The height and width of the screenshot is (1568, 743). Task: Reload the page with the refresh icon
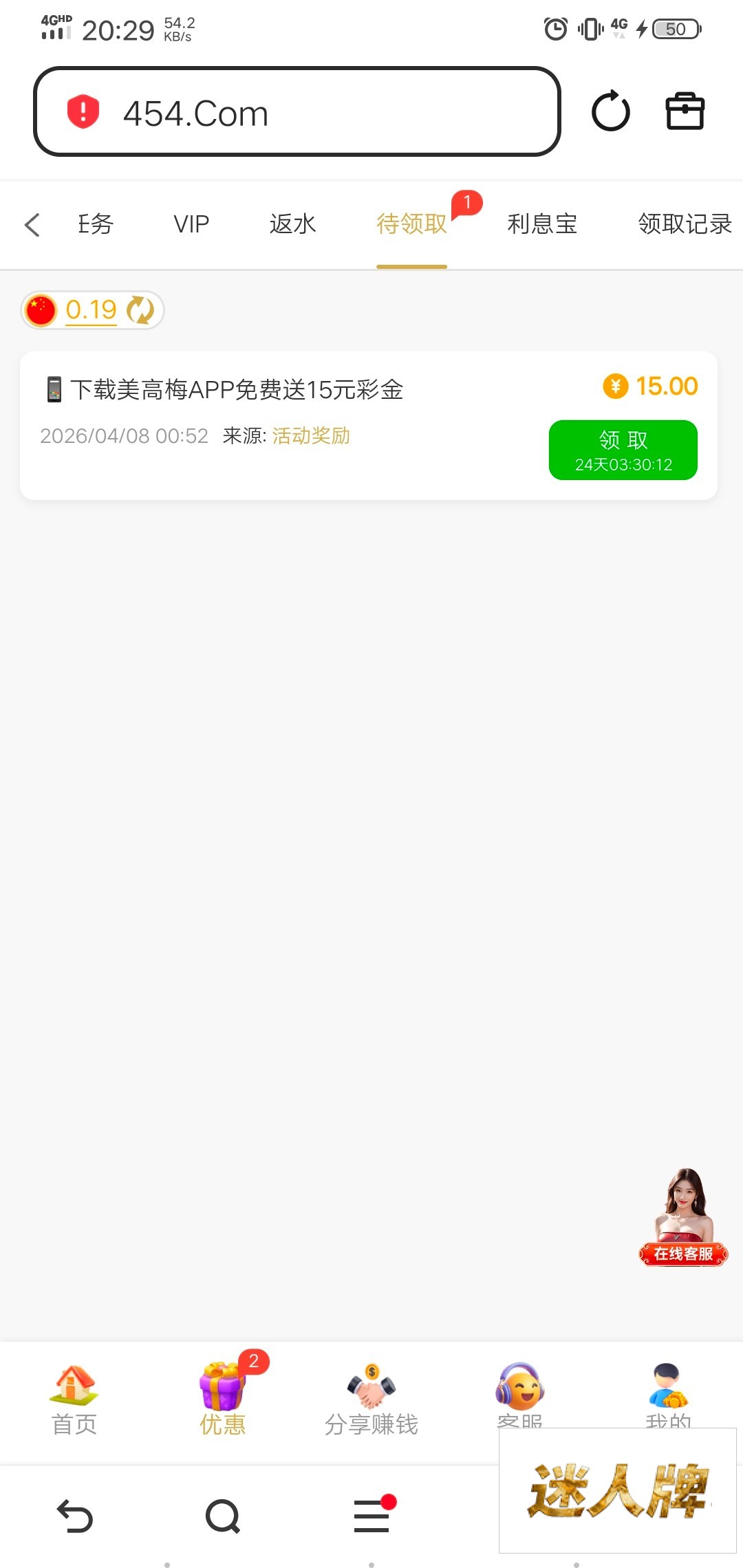coord(610,111)
